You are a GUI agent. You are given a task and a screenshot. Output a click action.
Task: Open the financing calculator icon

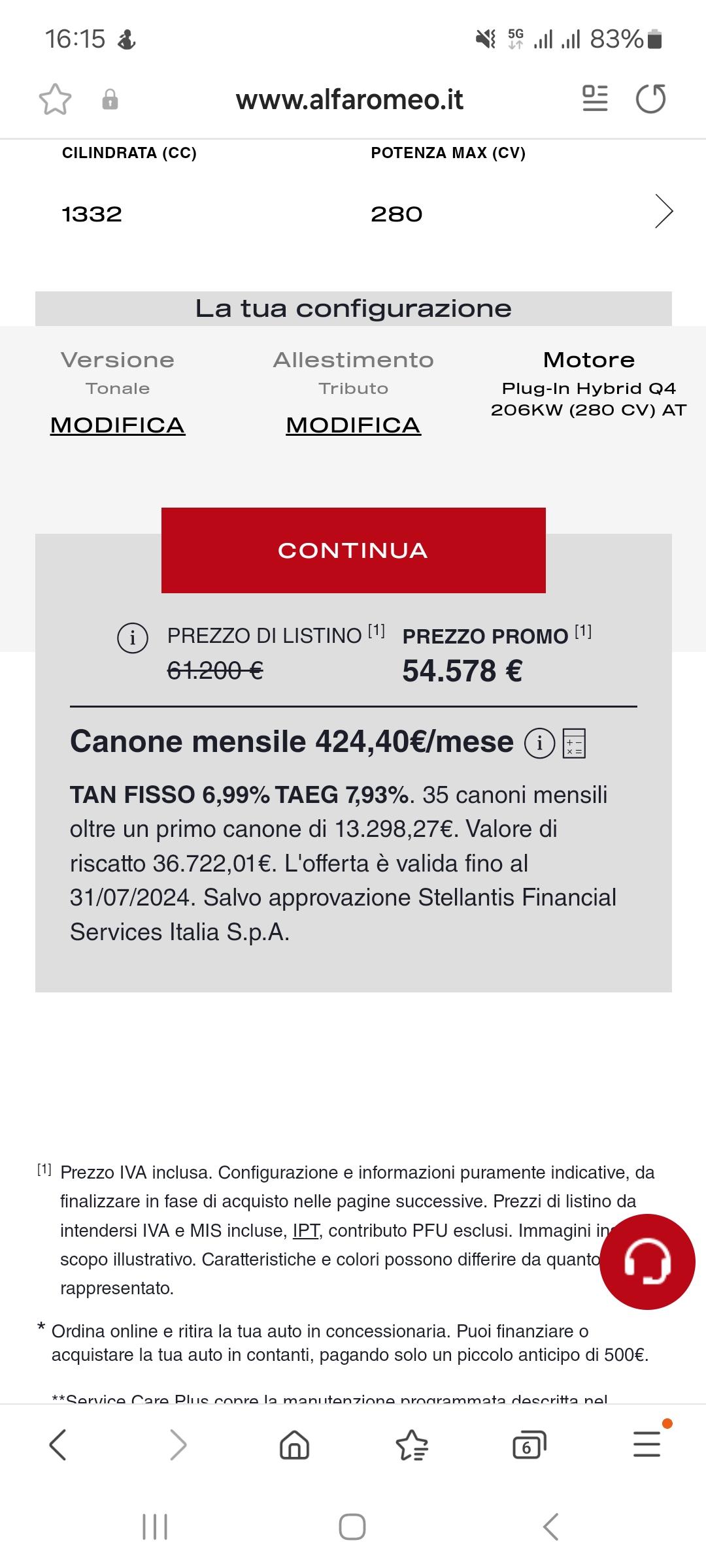575,743
